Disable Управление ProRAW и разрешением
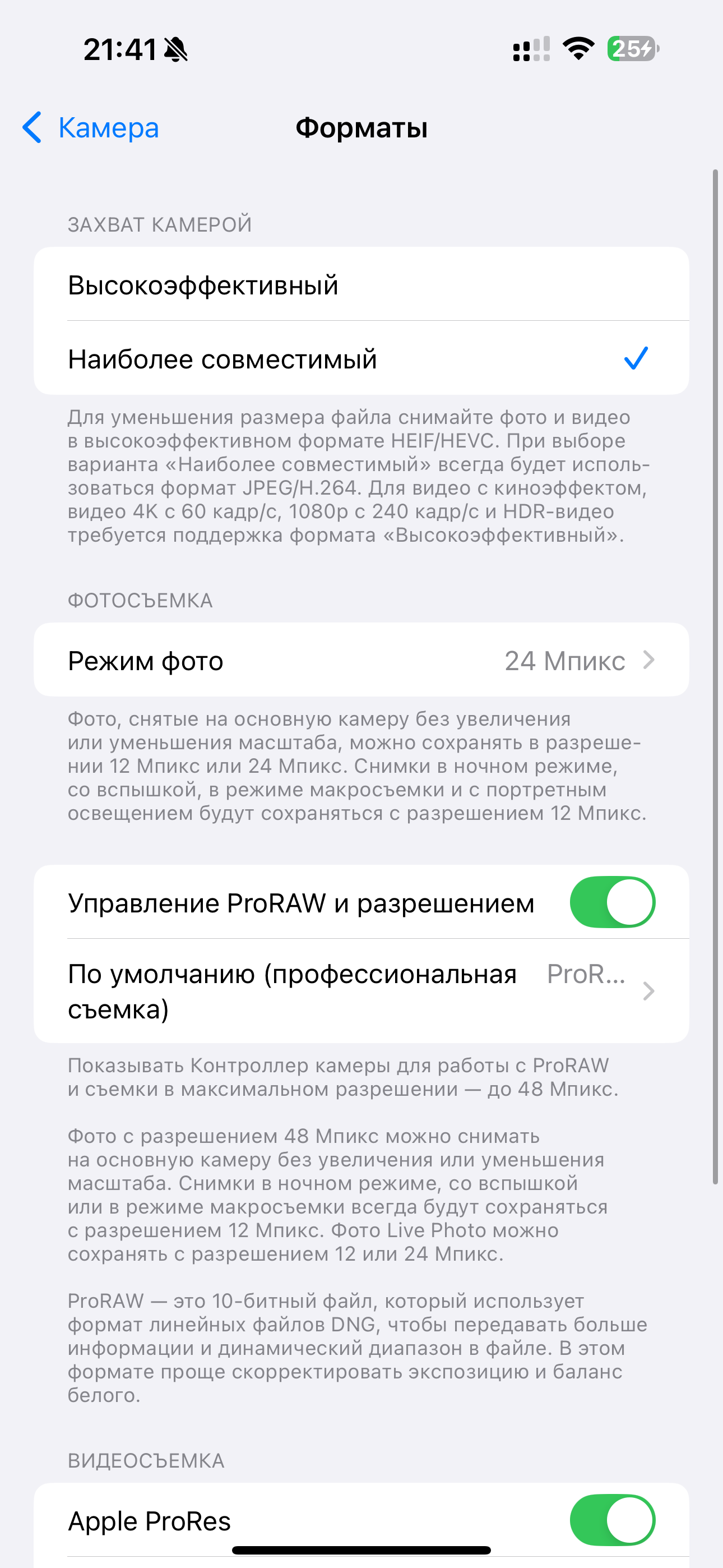The width and height of the screenshot is (723, 1568). [x=611, y=902]
